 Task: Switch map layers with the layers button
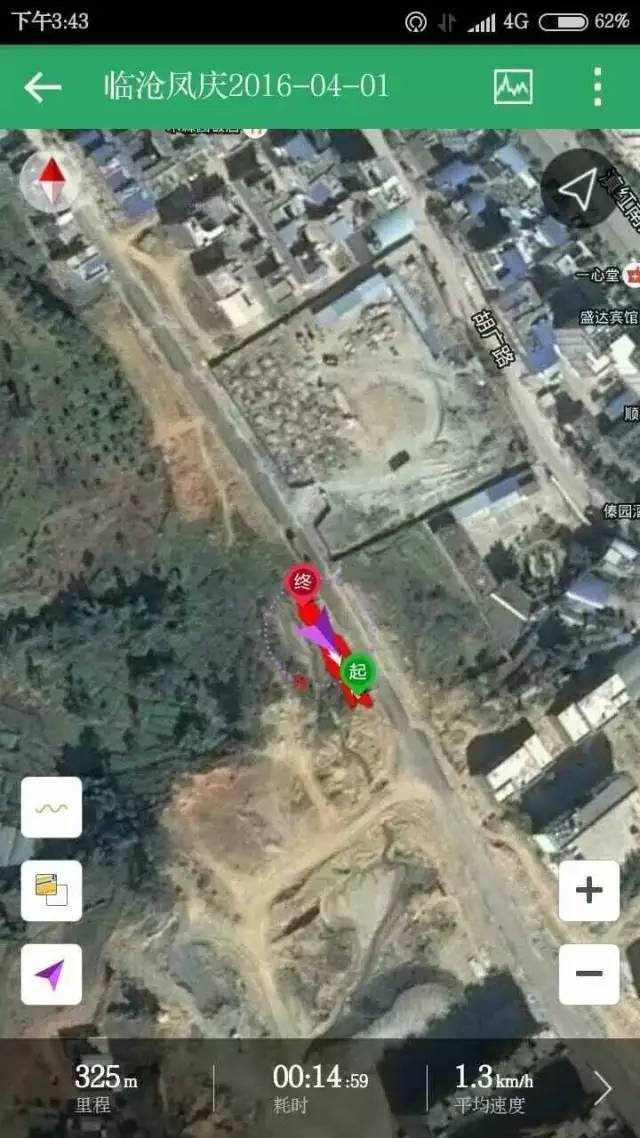pyautogui.click(x=51, y=890)
